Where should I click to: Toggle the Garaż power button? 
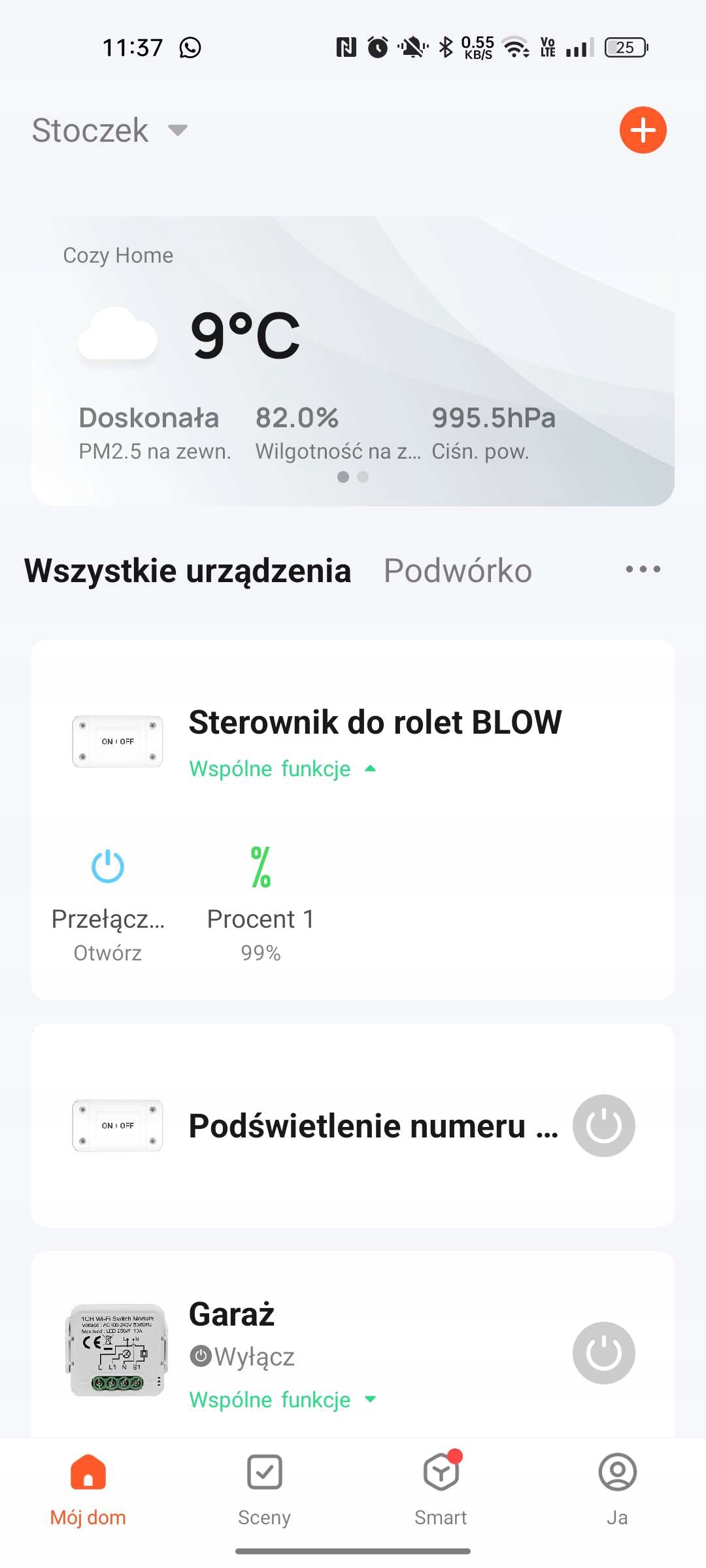coord(603,1353)
